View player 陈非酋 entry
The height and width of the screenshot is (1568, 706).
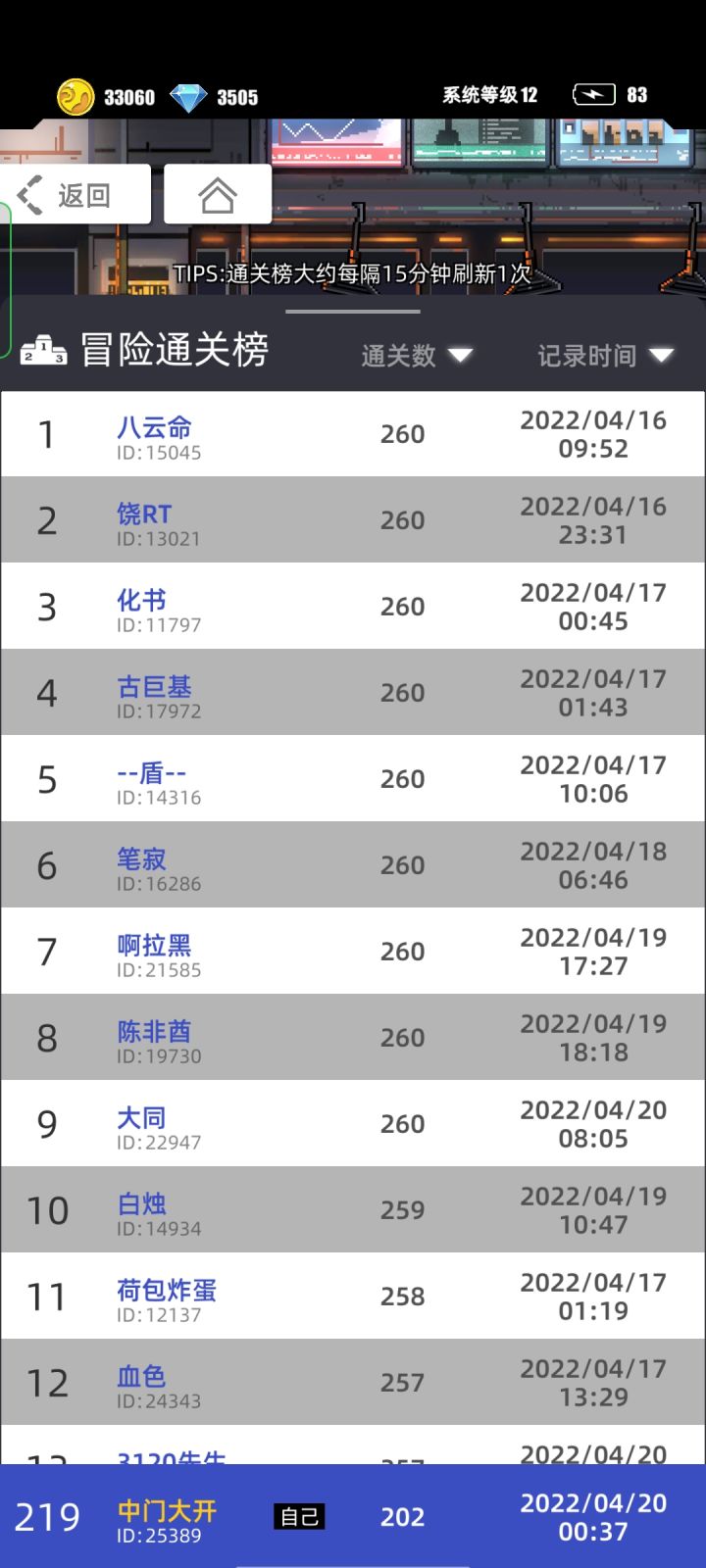(353, 1038)
